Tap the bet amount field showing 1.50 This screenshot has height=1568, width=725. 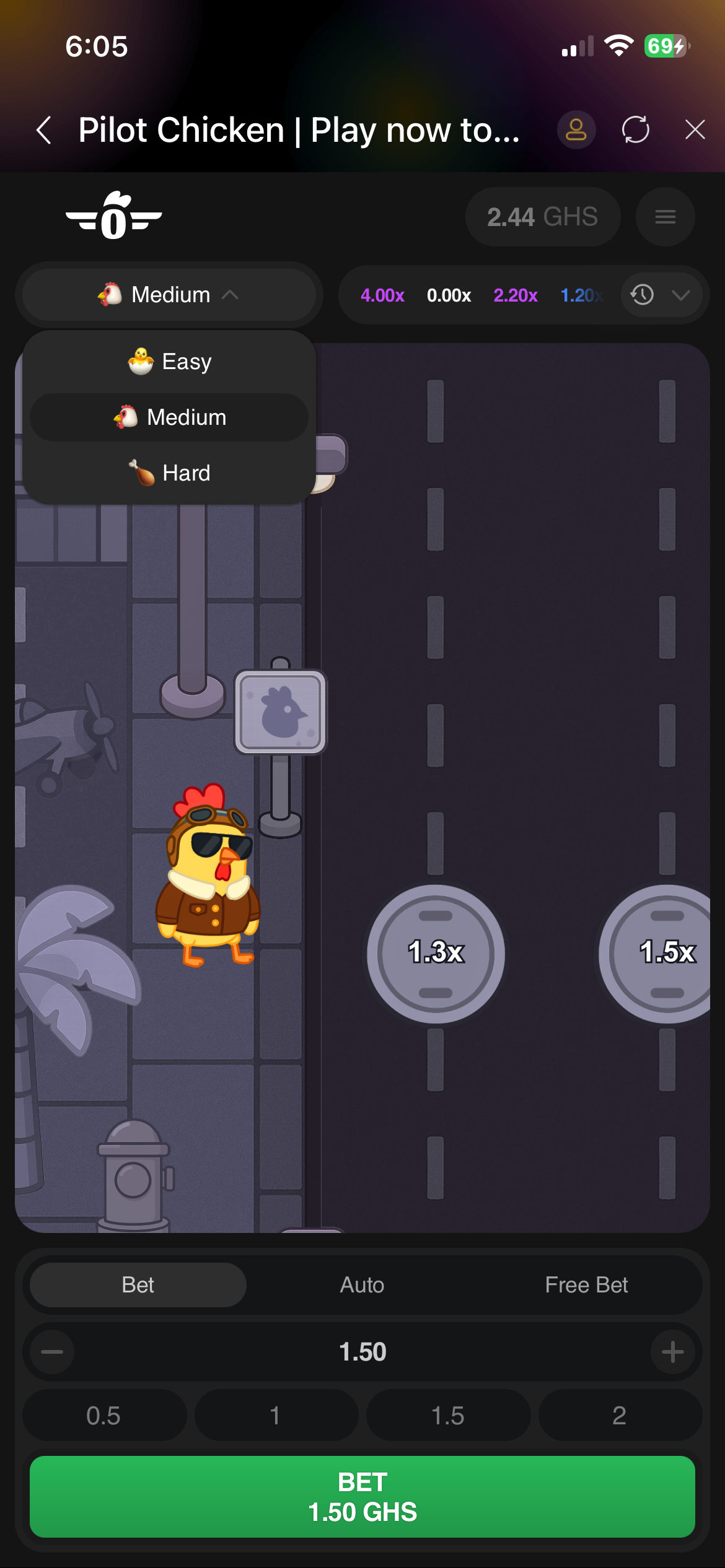coord(362,1352)
